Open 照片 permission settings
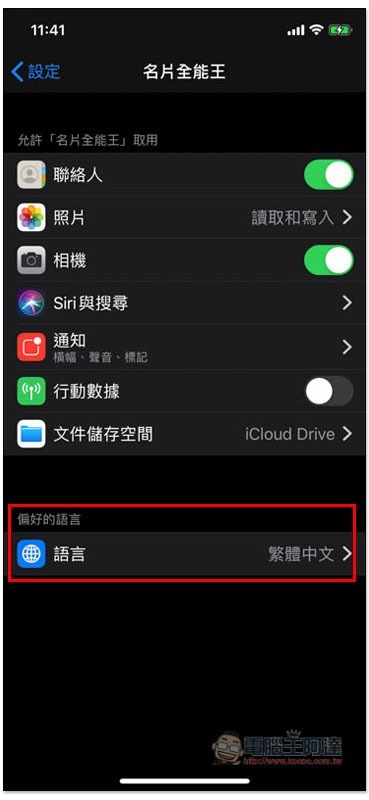The width and height of the screenshot is (369, 800). (x=185, y=218)
